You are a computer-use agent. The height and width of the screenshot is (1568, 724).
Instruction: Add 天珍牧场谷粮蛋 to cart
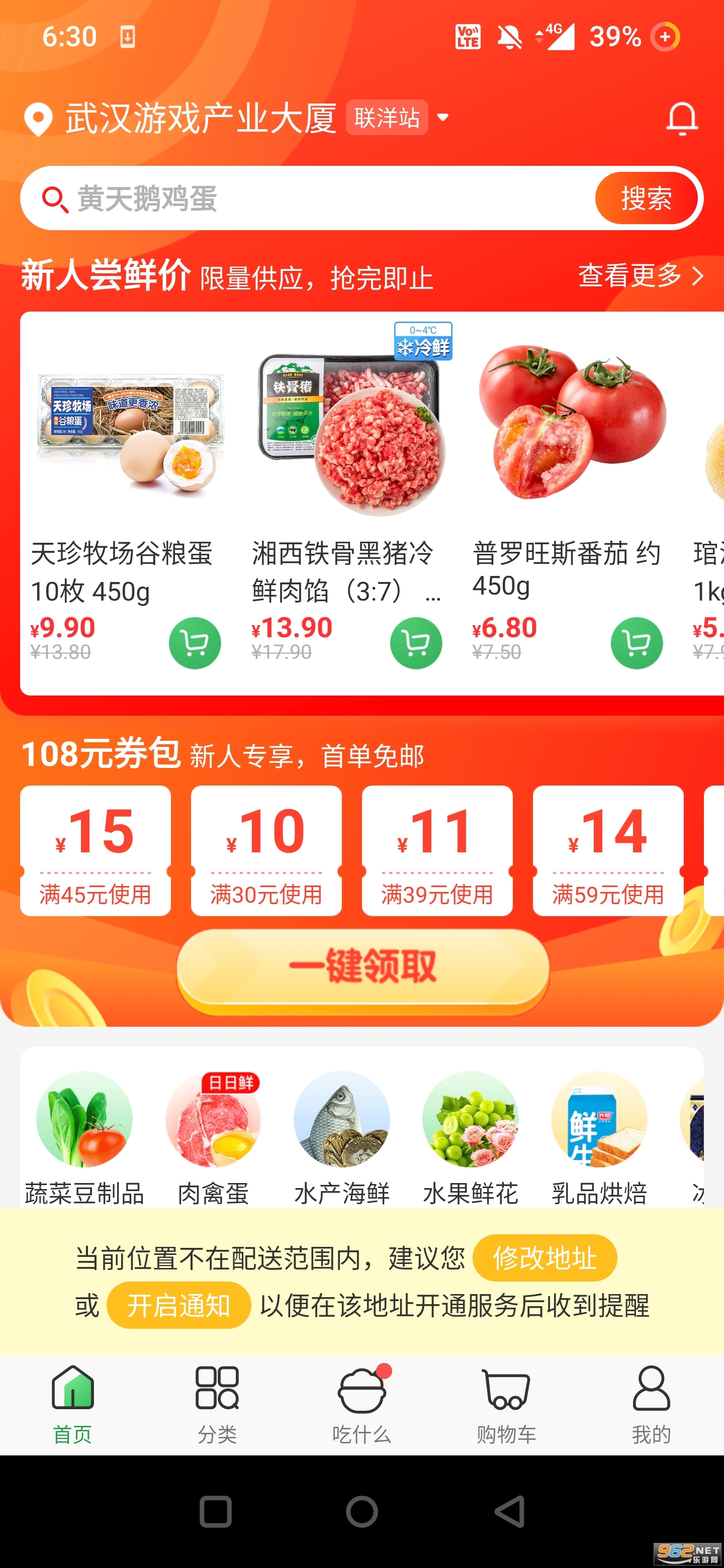click(x=194, y=643)
